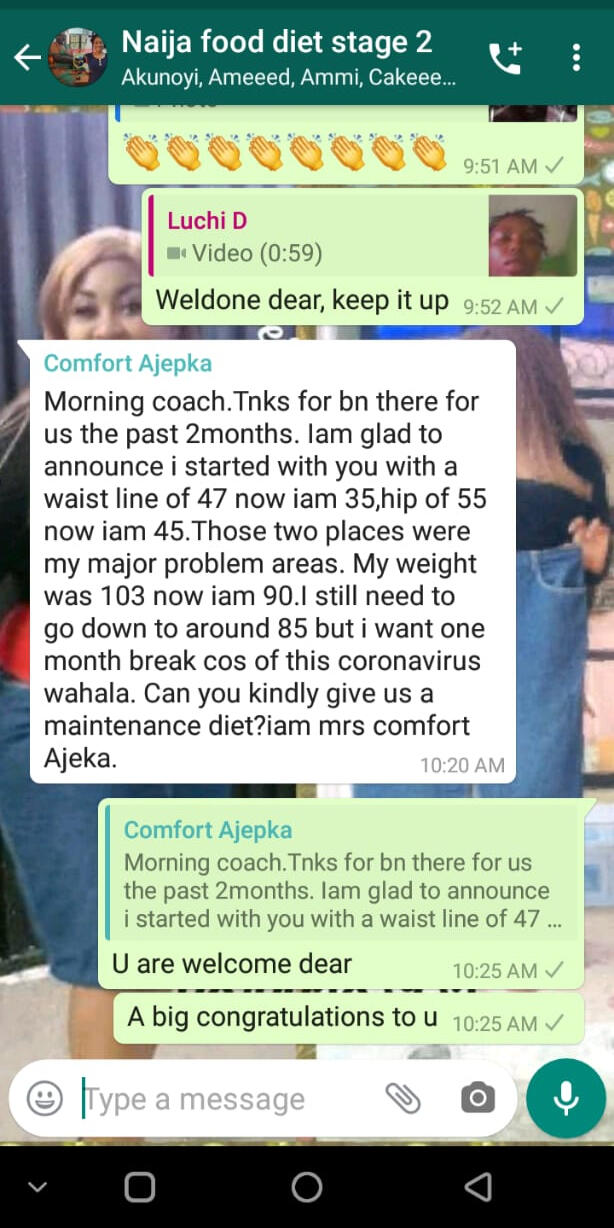Jump to quoted Comfort Ajepka message
614x1228 pixels.
(338, 875)
